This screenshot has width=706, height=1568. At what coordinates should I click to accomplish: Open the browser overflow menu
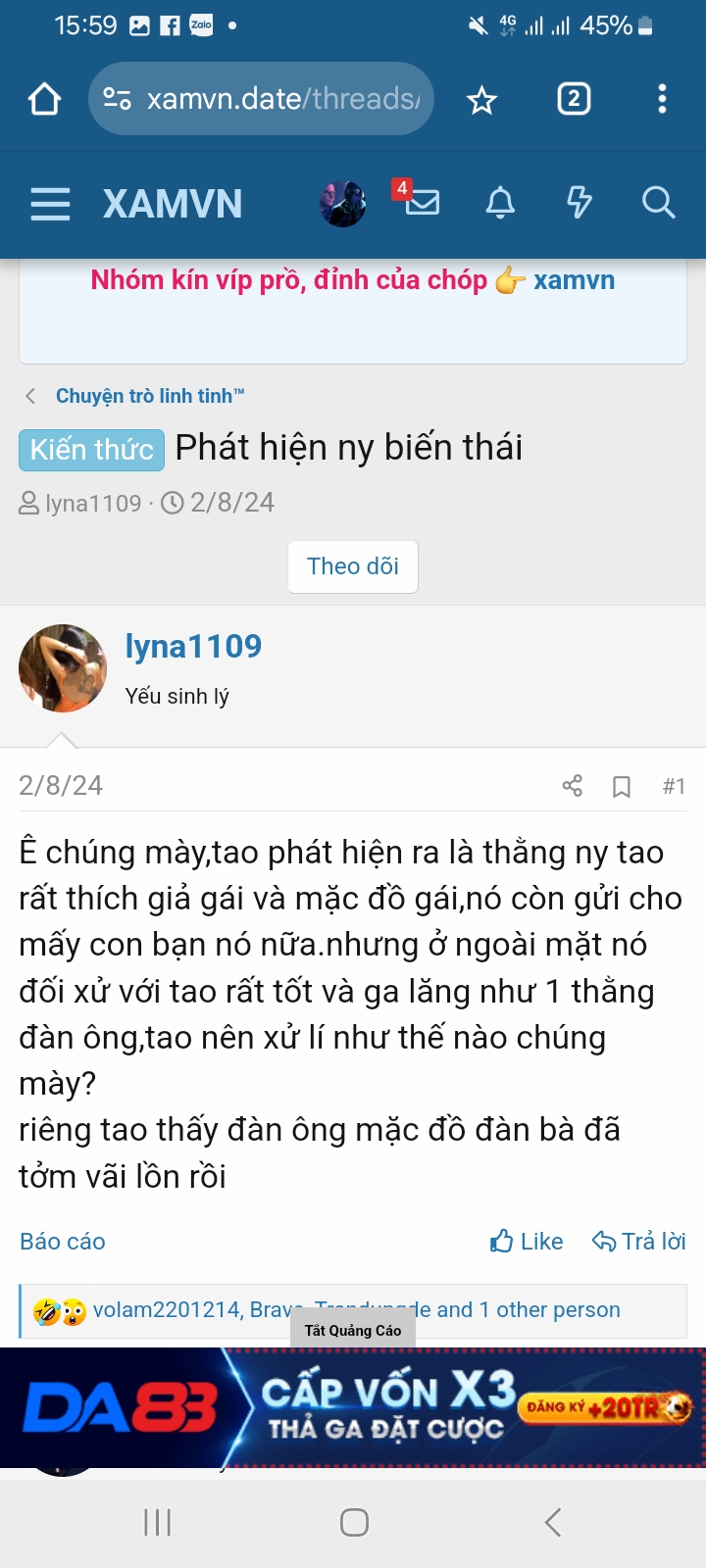click(x=662, y=99)
